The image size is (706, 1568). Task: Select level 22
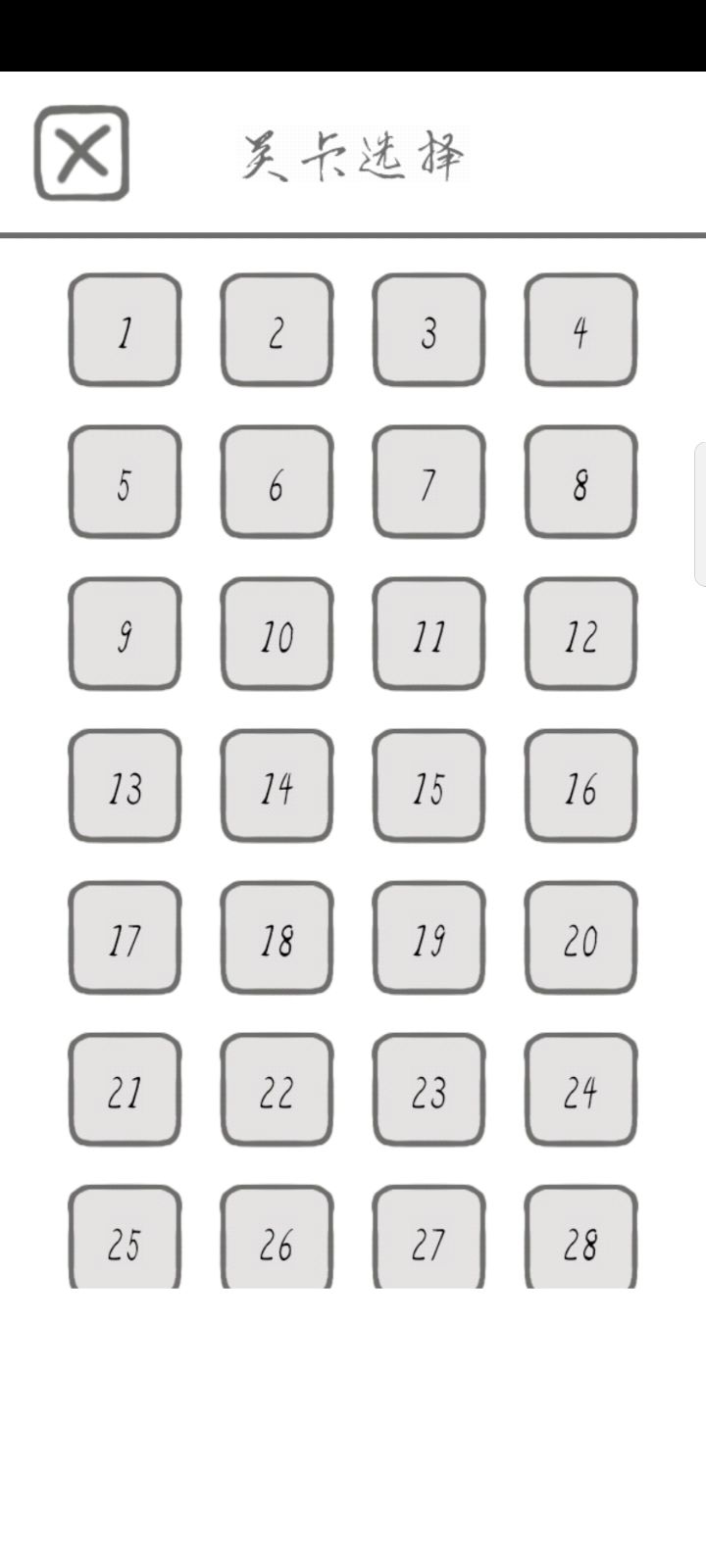tap(277, 1090)
